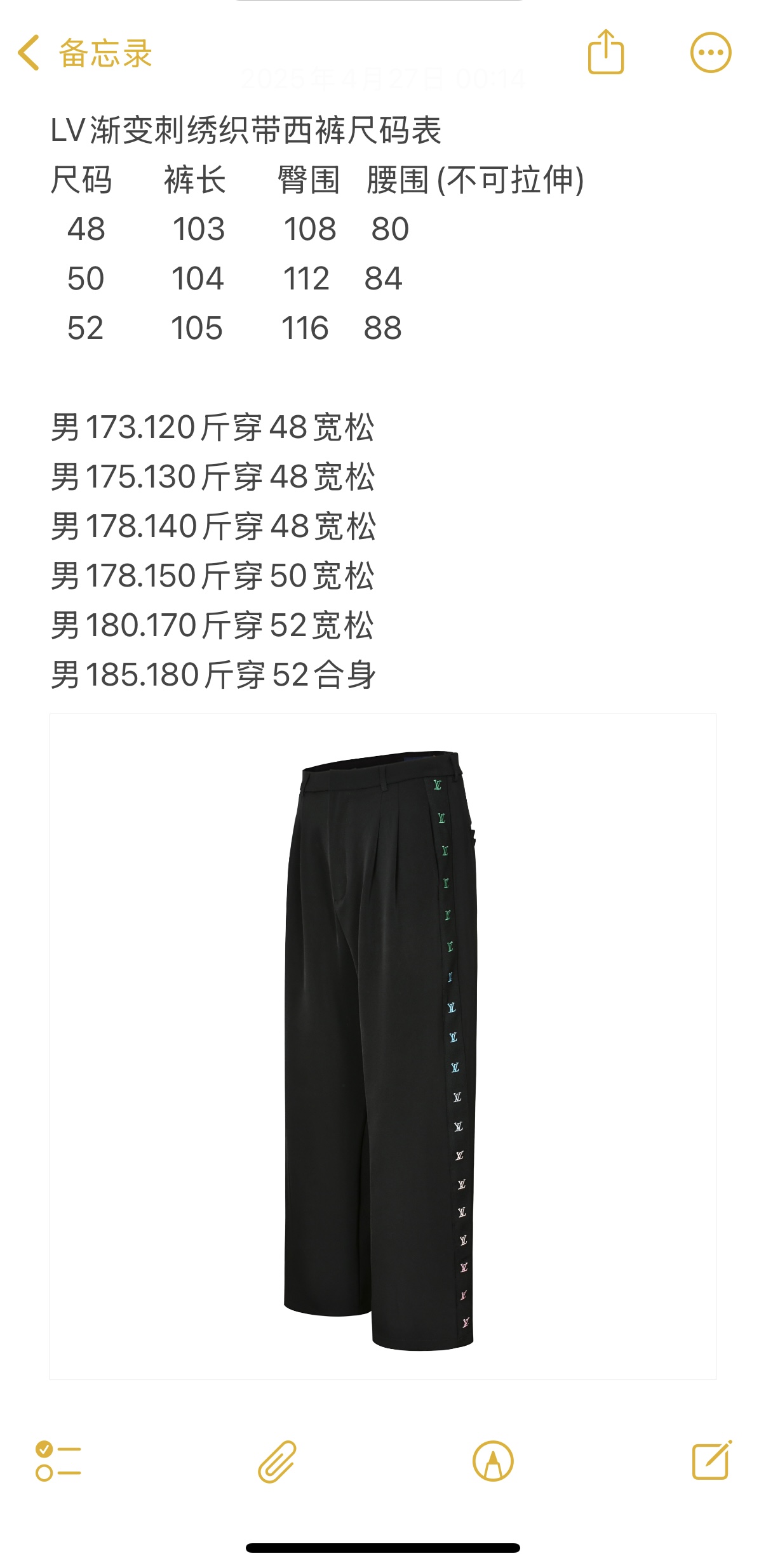Screen dimensions: 766x1568
Task: Open the more options menu
Action: pos(710,53)
